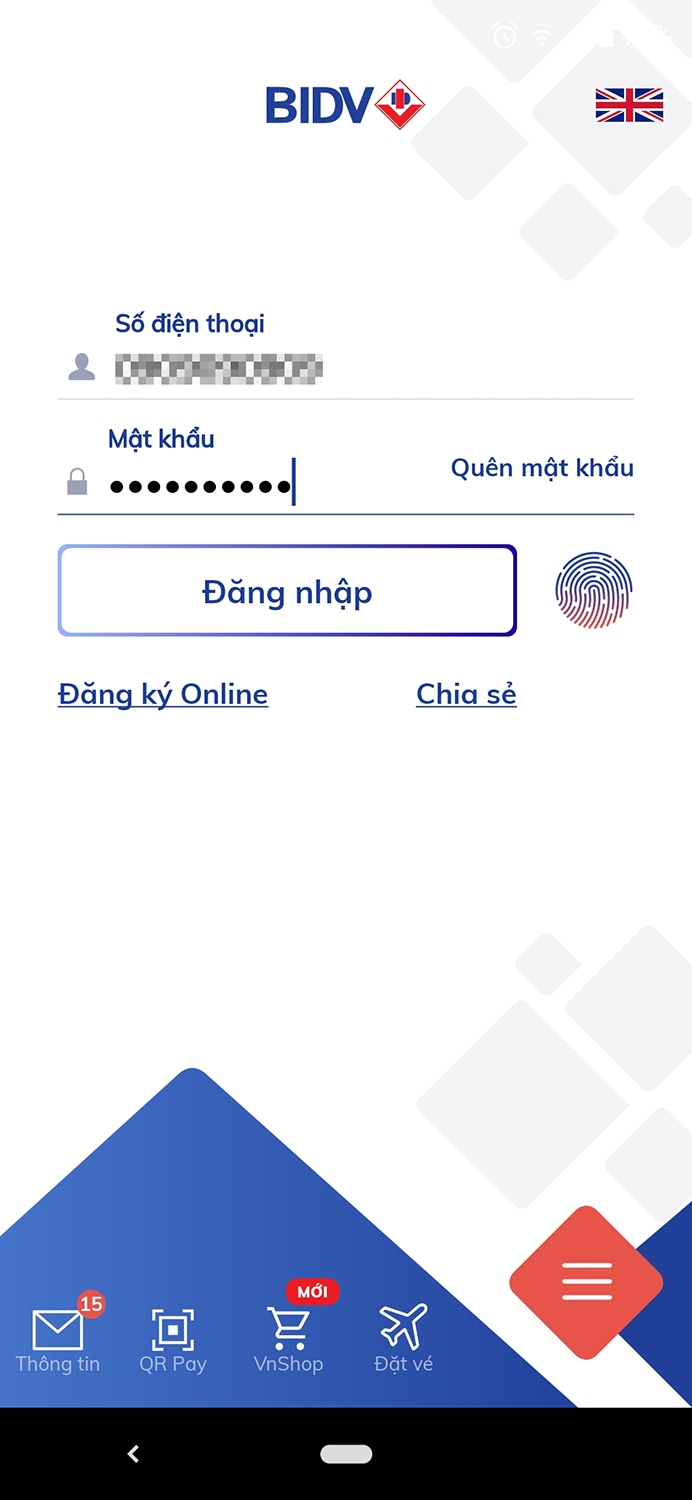Go back with the system back button
692x1500 pixels.
click(134, 1454)
